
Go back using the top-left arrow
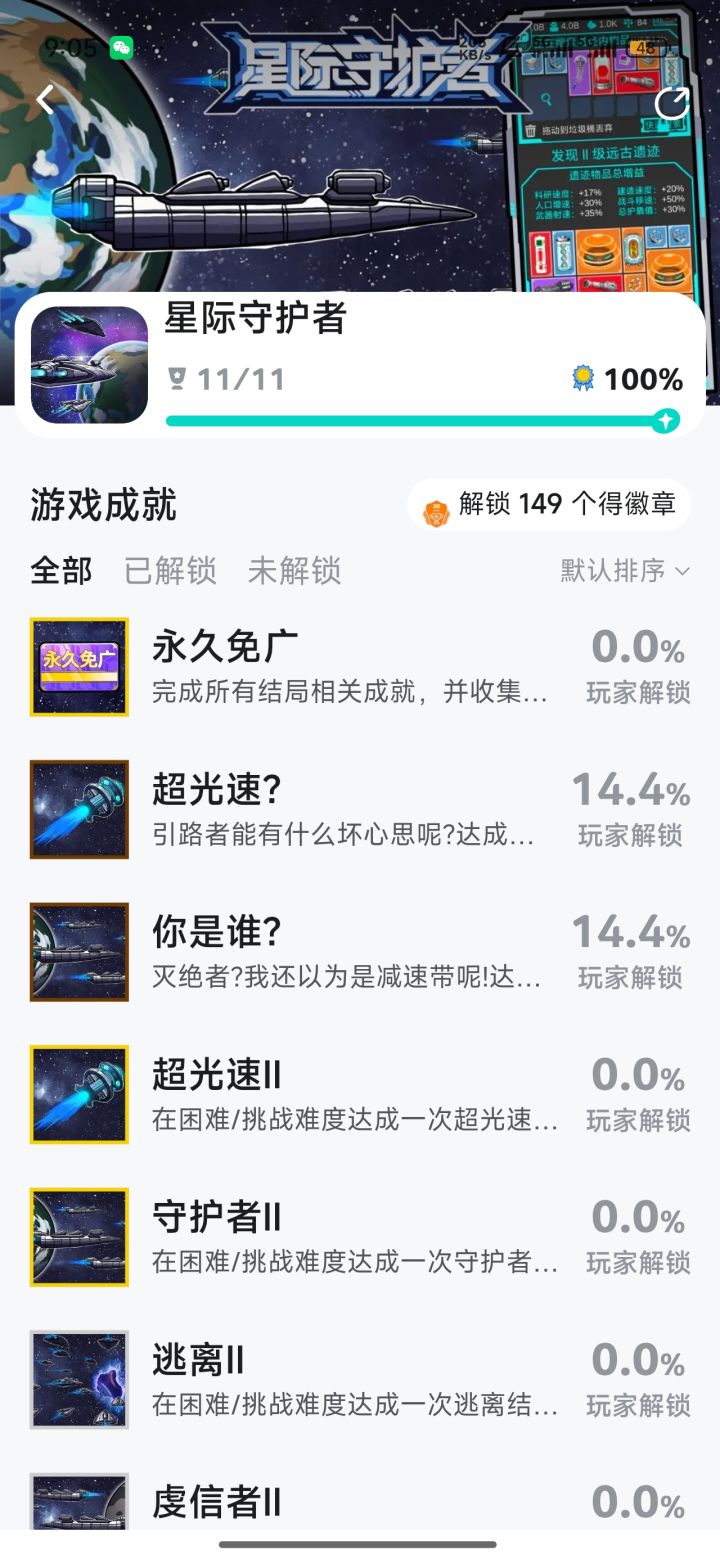(x=45, y=99)
